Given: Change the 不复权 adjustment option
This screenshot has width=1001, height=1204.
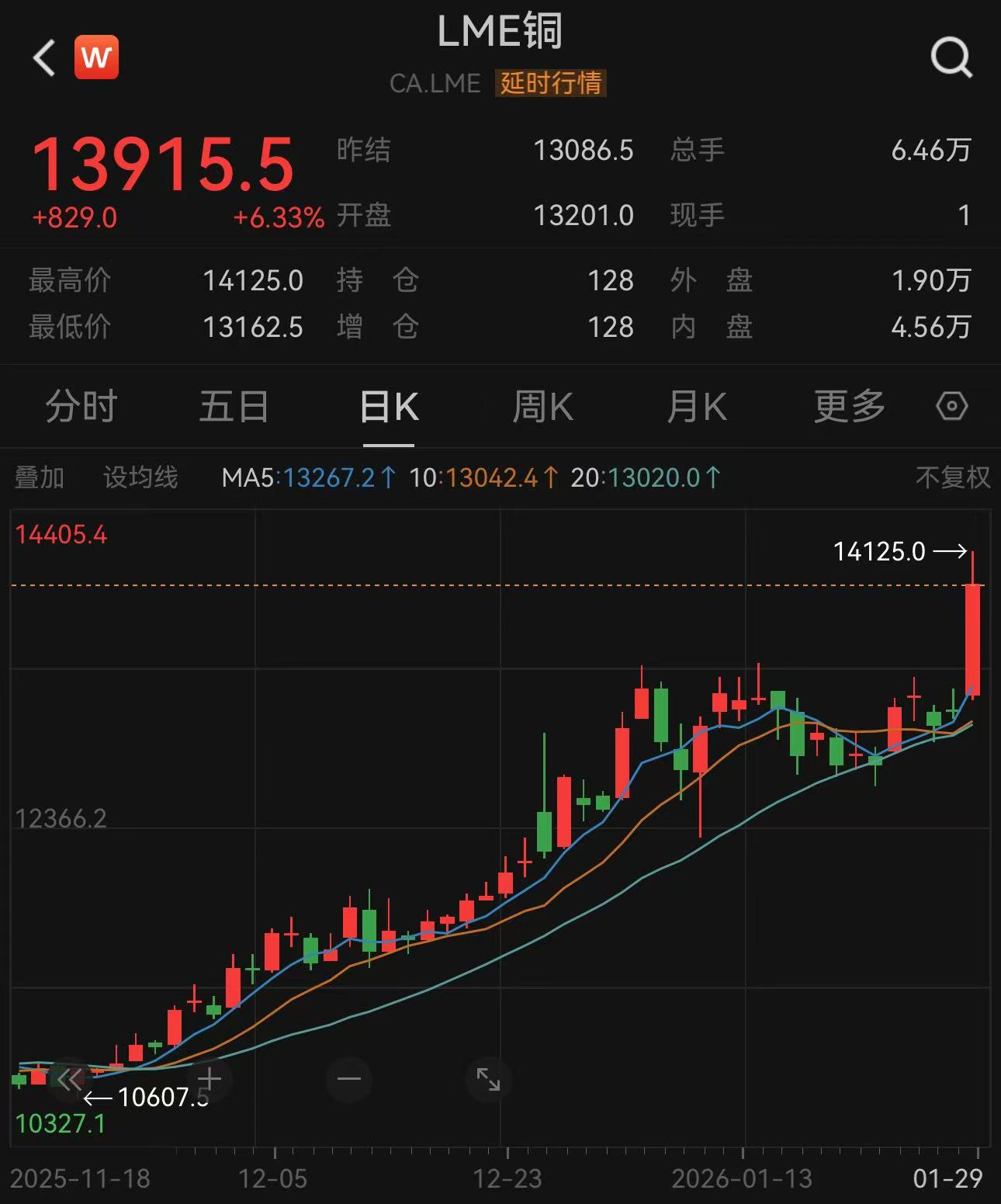Looking at the screenshot, I should (x=952, y=477).
